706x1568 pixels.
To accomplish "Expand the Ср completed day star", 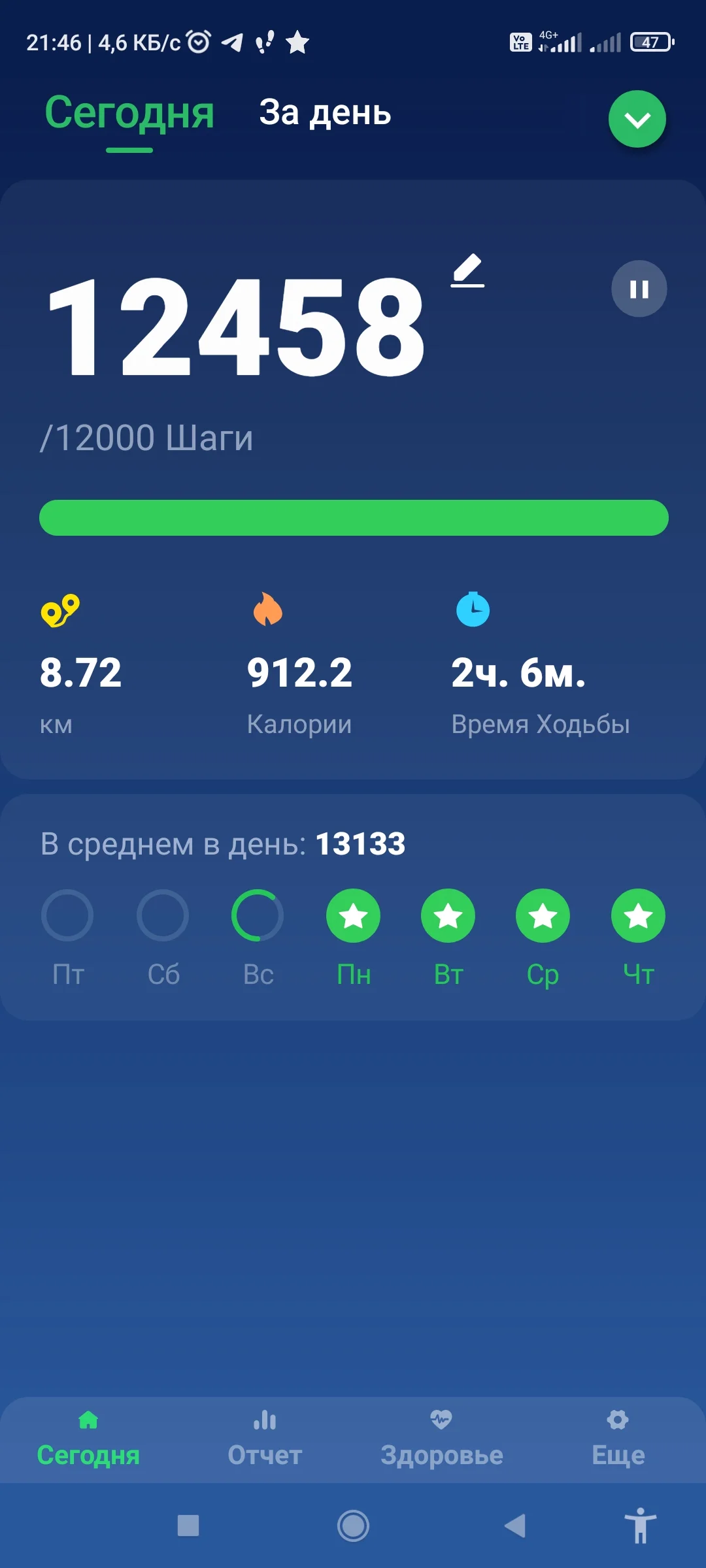I will pos(543,915).
